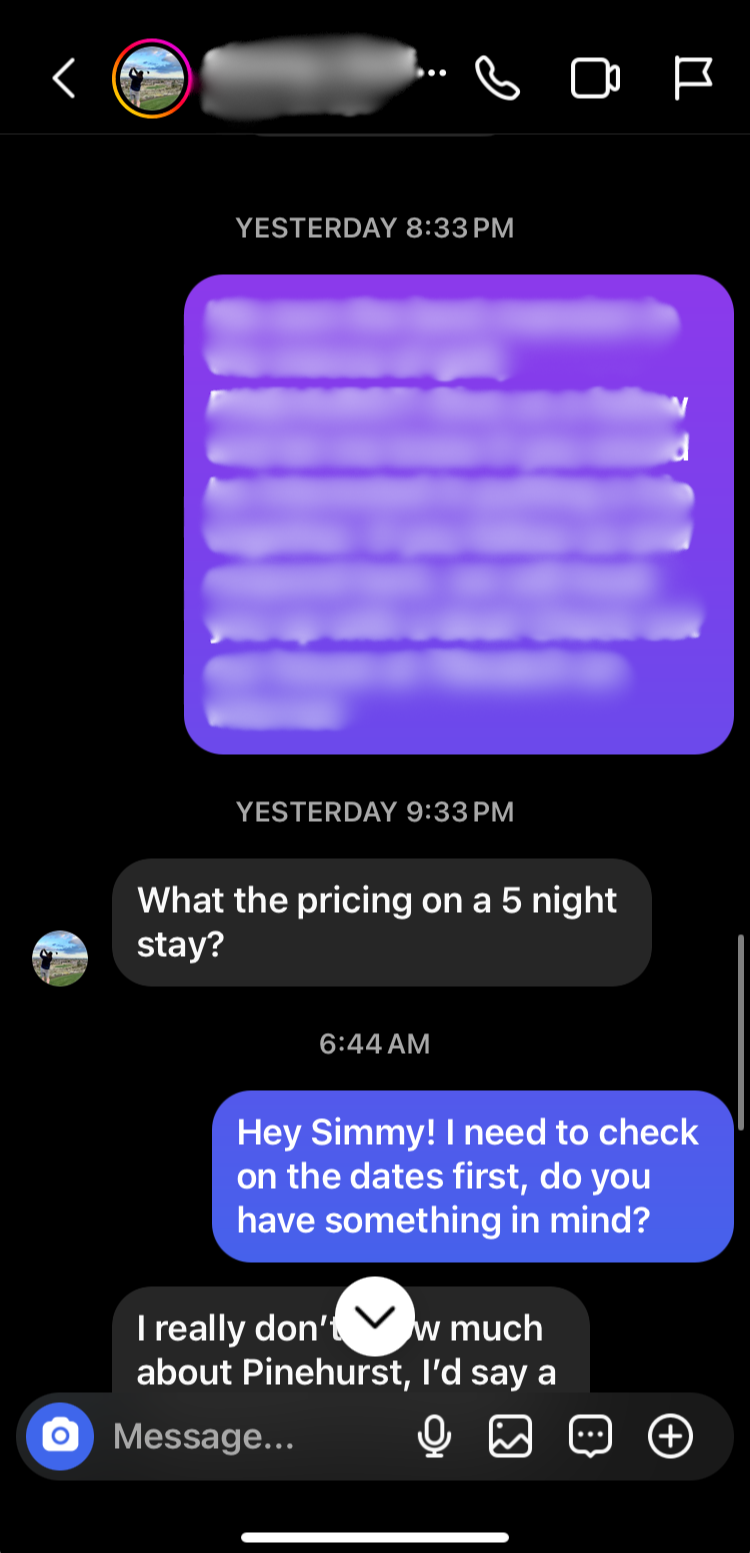
Task: Open the camera from message bar
Action: [x=60, y=1436]
